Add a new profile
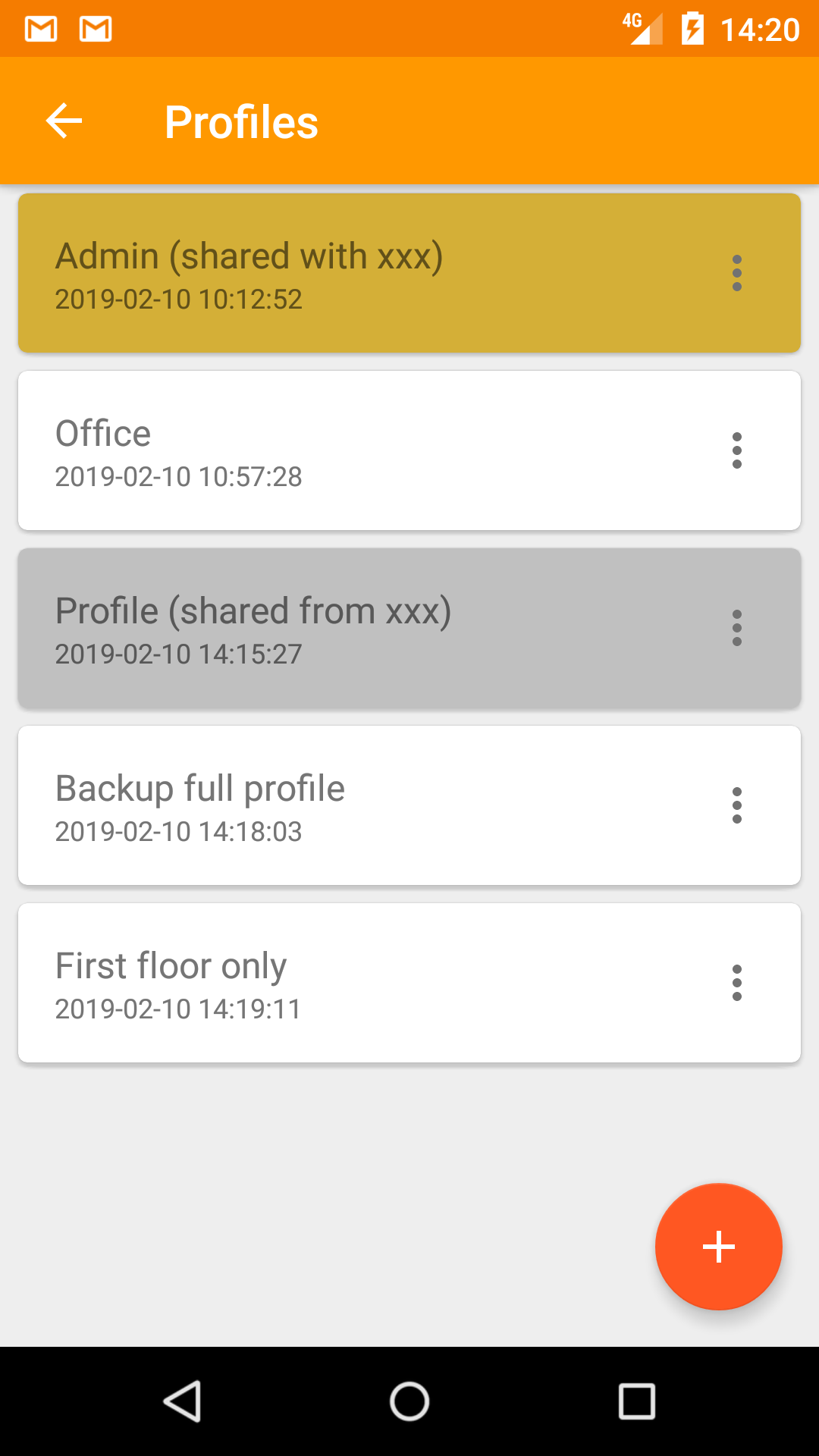 [x=718, y=1247]
